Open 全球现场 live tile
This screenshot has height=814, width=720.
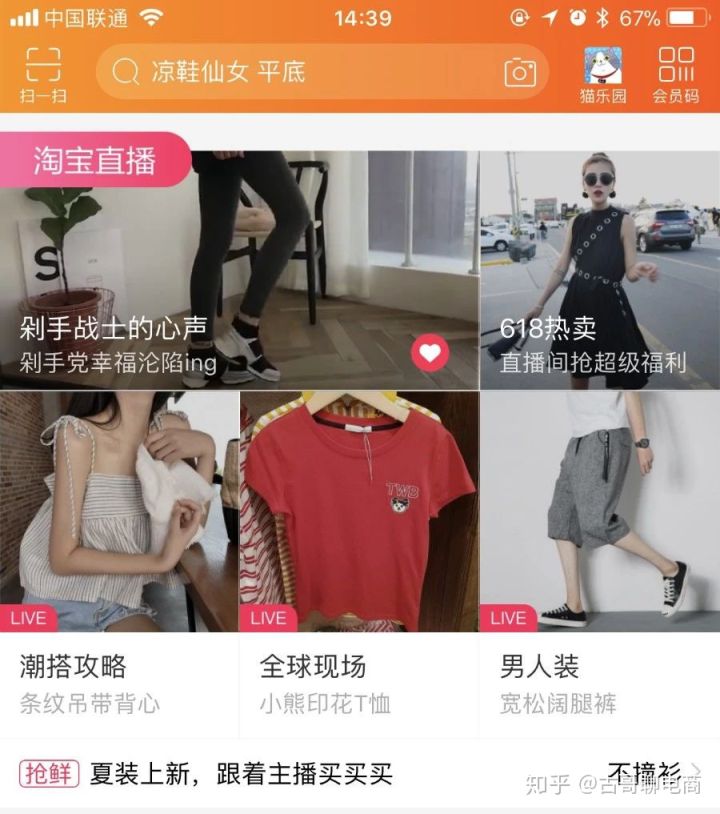point(358,560)
